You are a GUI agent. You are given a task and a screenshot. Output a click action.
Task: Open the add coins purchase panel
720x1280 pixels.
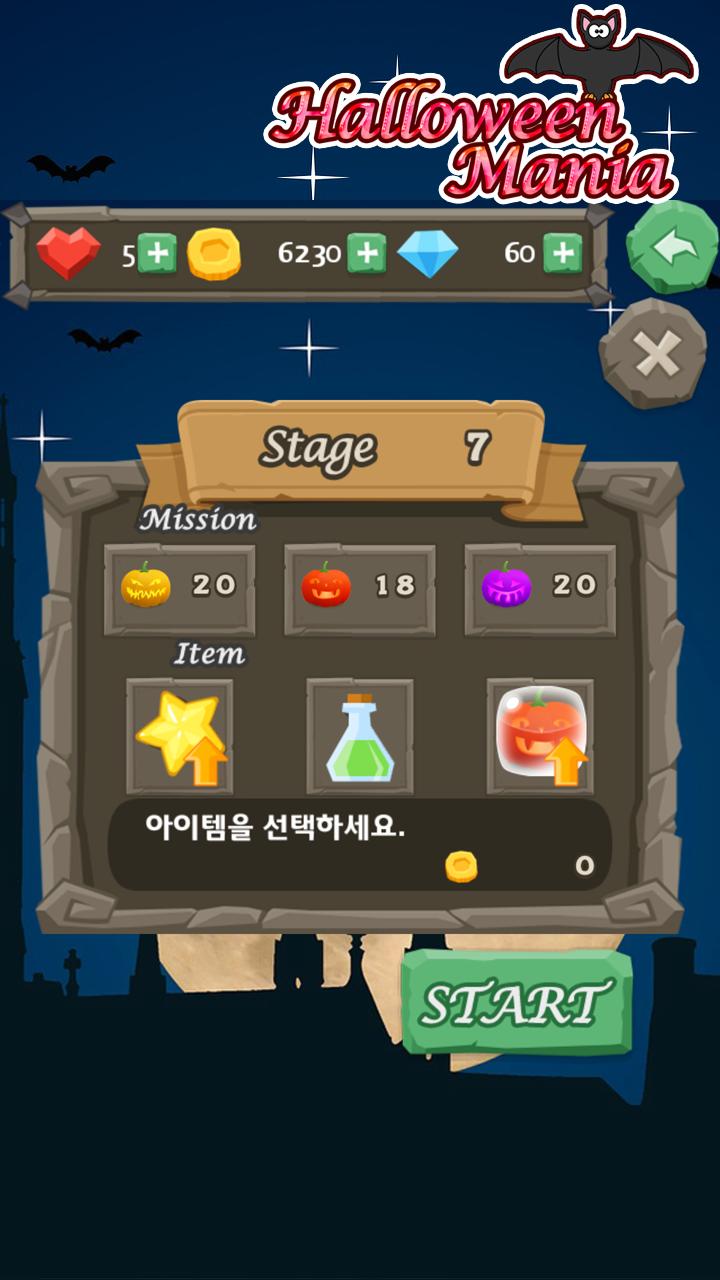pyautogui.click(x=366, y=253)
